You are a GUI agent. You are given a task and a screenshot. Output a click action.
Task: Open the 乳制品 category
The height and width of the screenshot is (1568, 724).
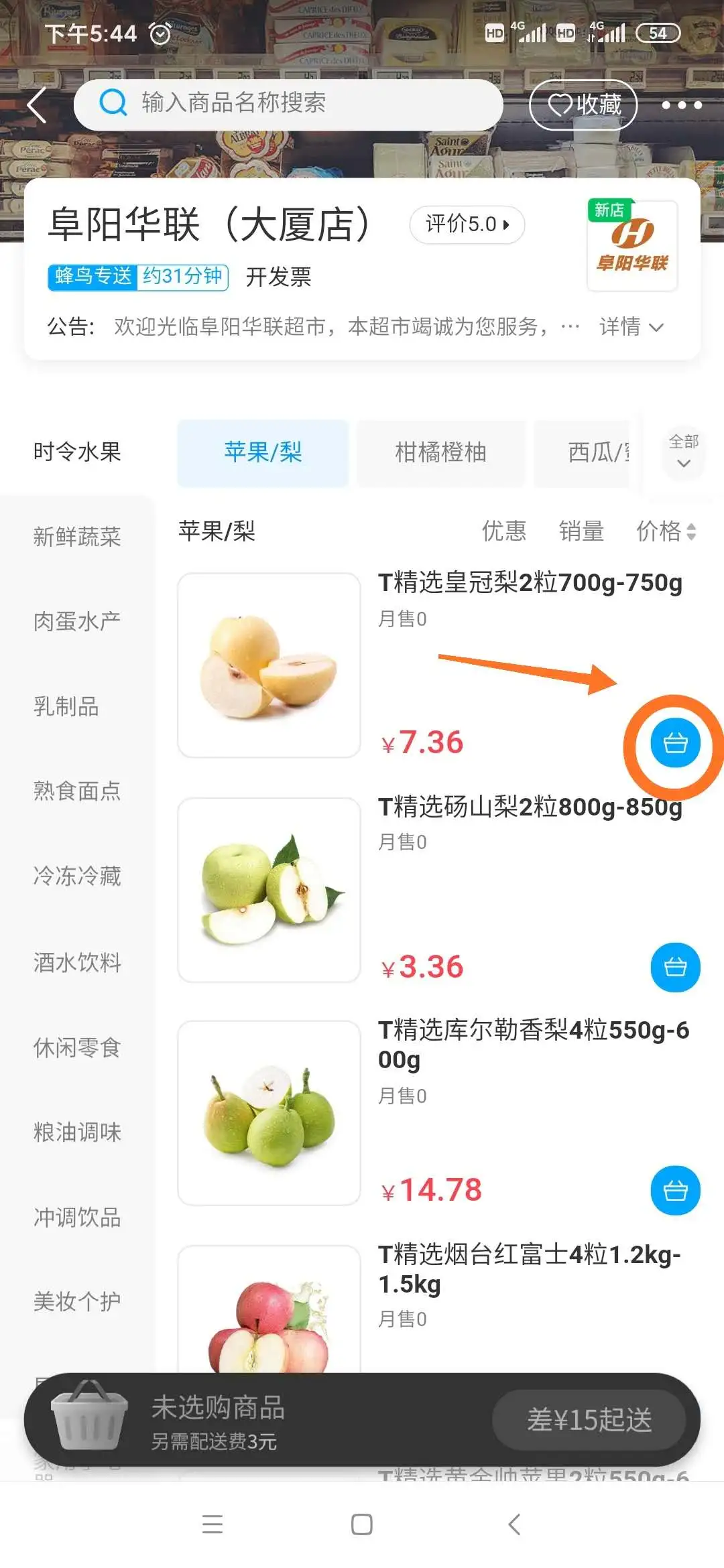(x=66, y=706)
